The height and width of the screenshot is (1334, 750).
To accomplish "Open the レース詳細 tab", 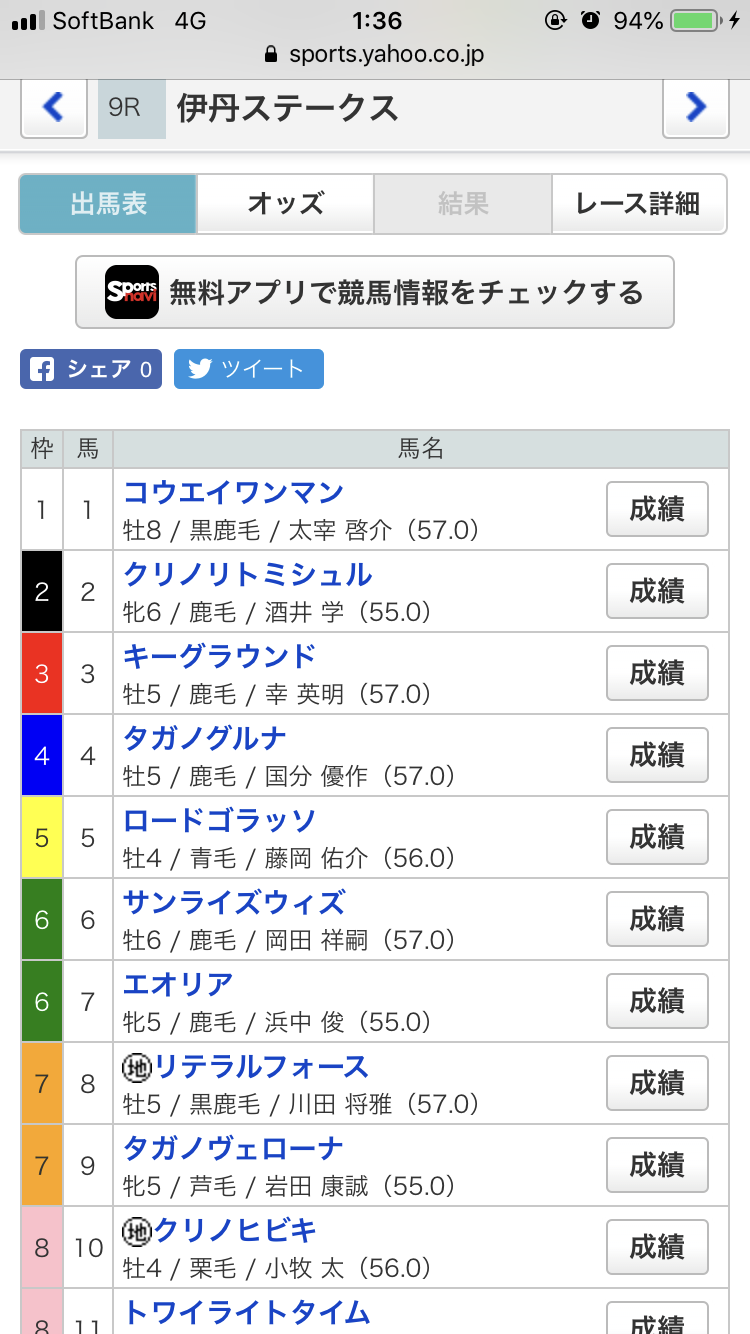I will point(638,204).
